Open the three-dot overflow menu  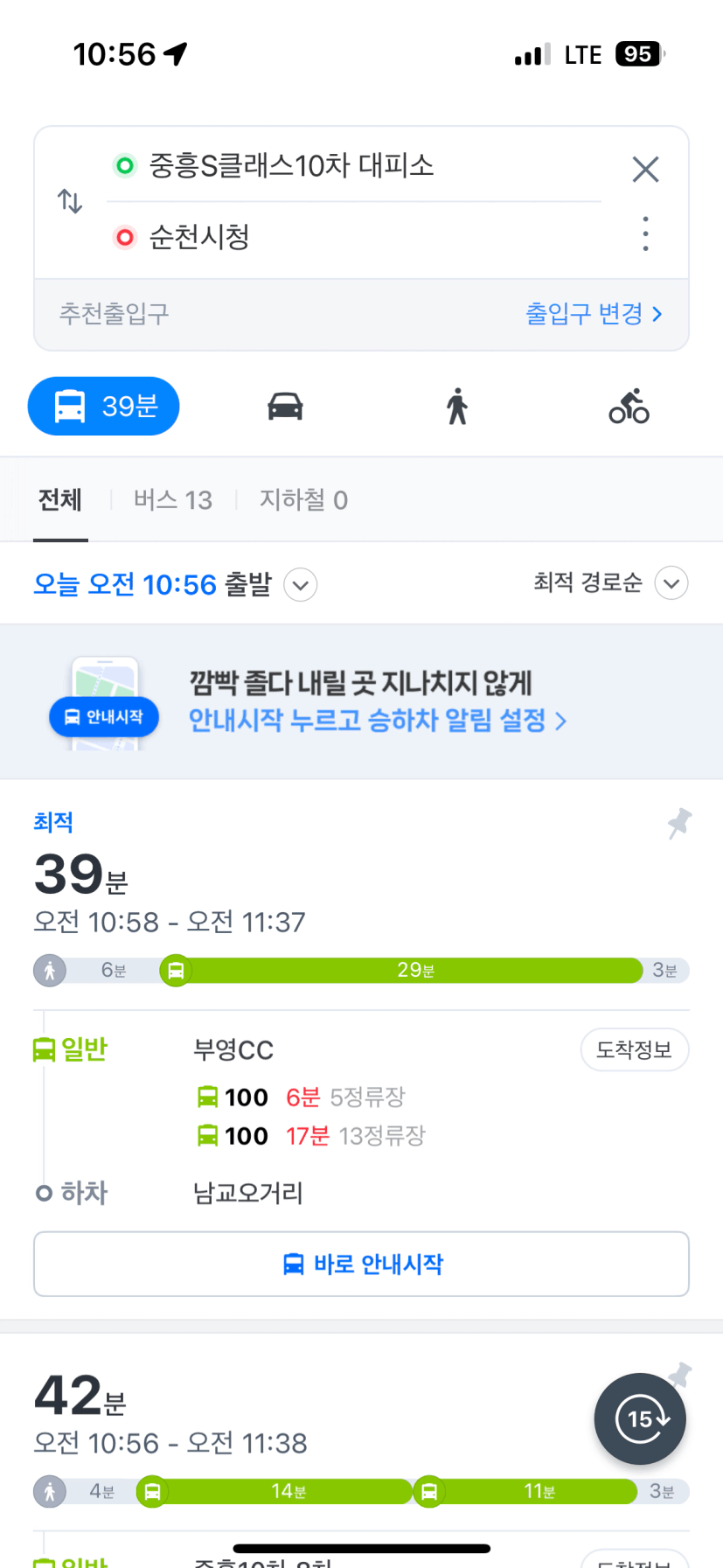tap(645, 233)
